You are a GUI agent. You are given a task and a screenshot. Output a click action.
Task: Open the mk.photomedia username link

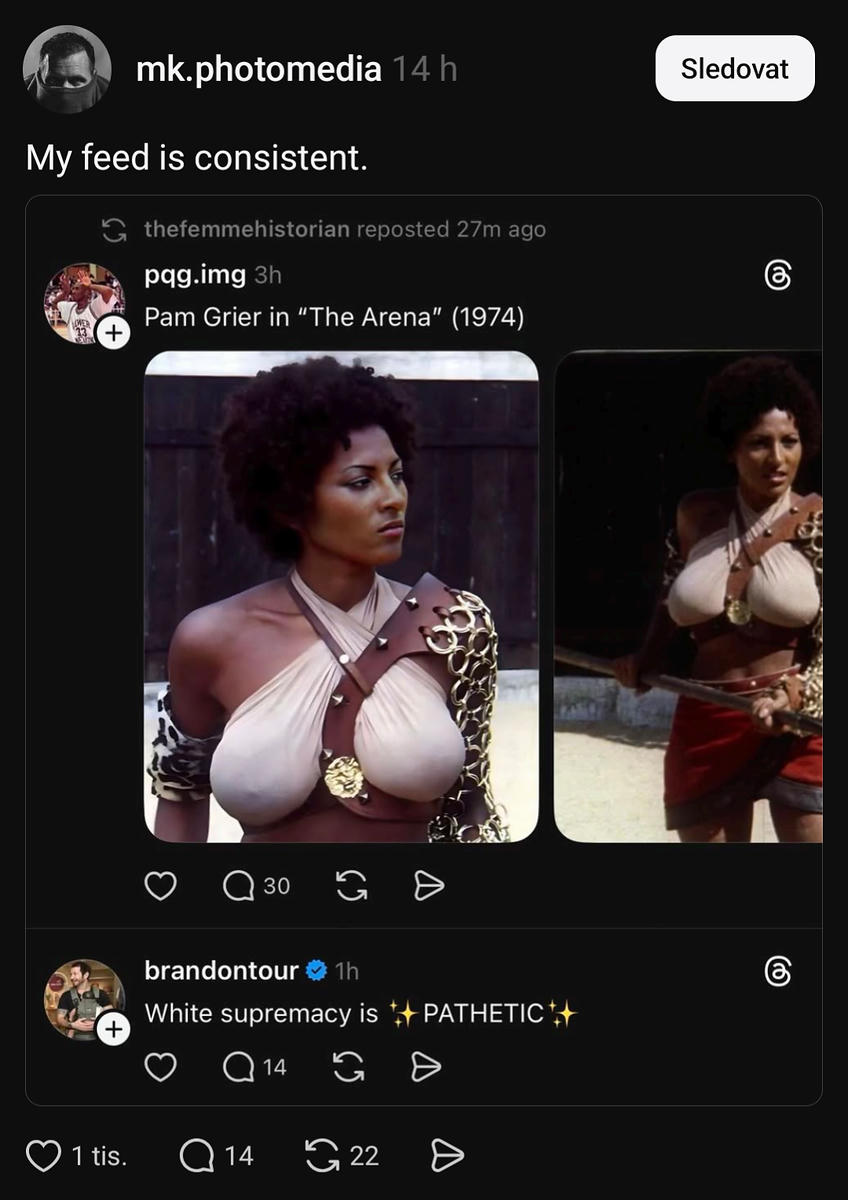(x=258, y=69)
